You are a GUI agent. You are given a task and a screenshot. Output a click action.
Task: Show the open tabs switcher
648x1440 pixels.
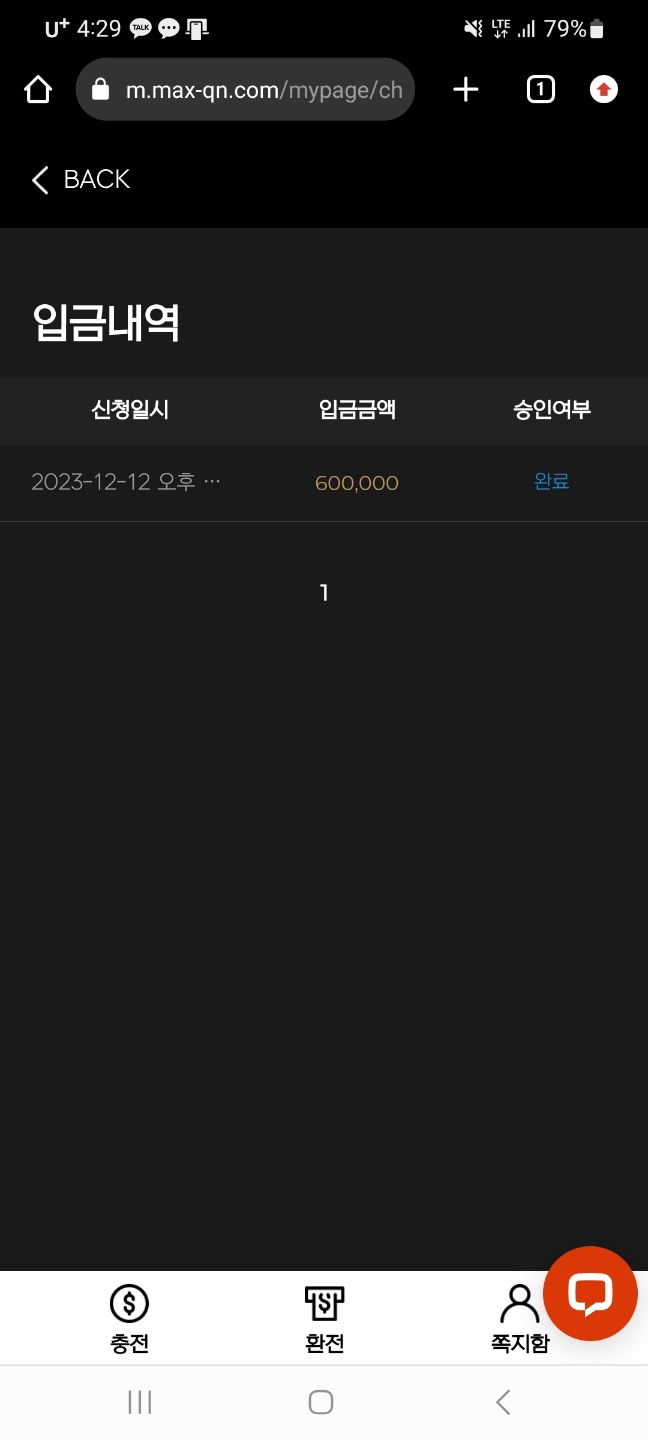tap(540, 90)
